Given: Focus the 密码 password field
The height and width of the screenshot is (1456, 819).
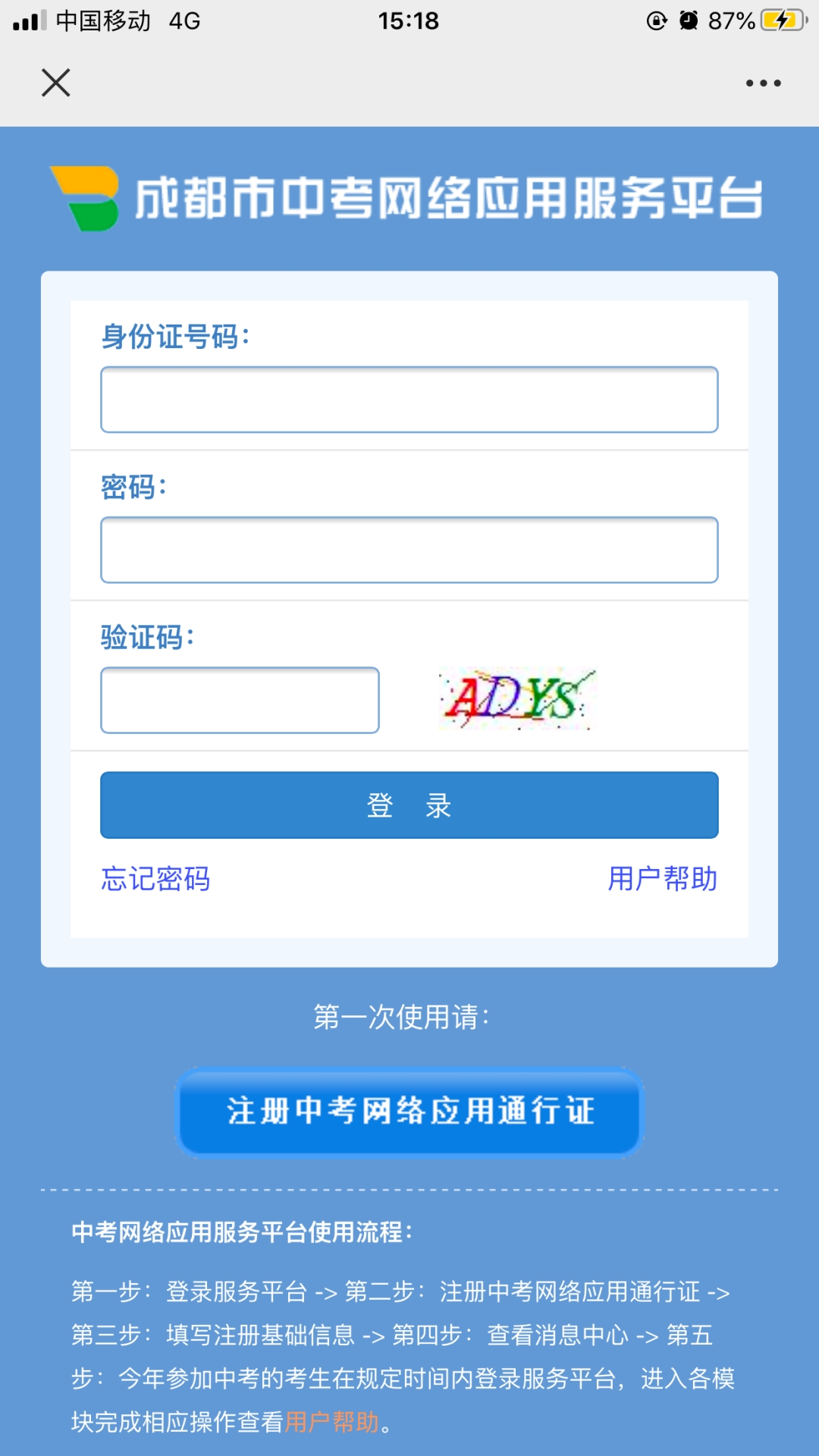Looking at the screenshot, I should tap(409, 550).
